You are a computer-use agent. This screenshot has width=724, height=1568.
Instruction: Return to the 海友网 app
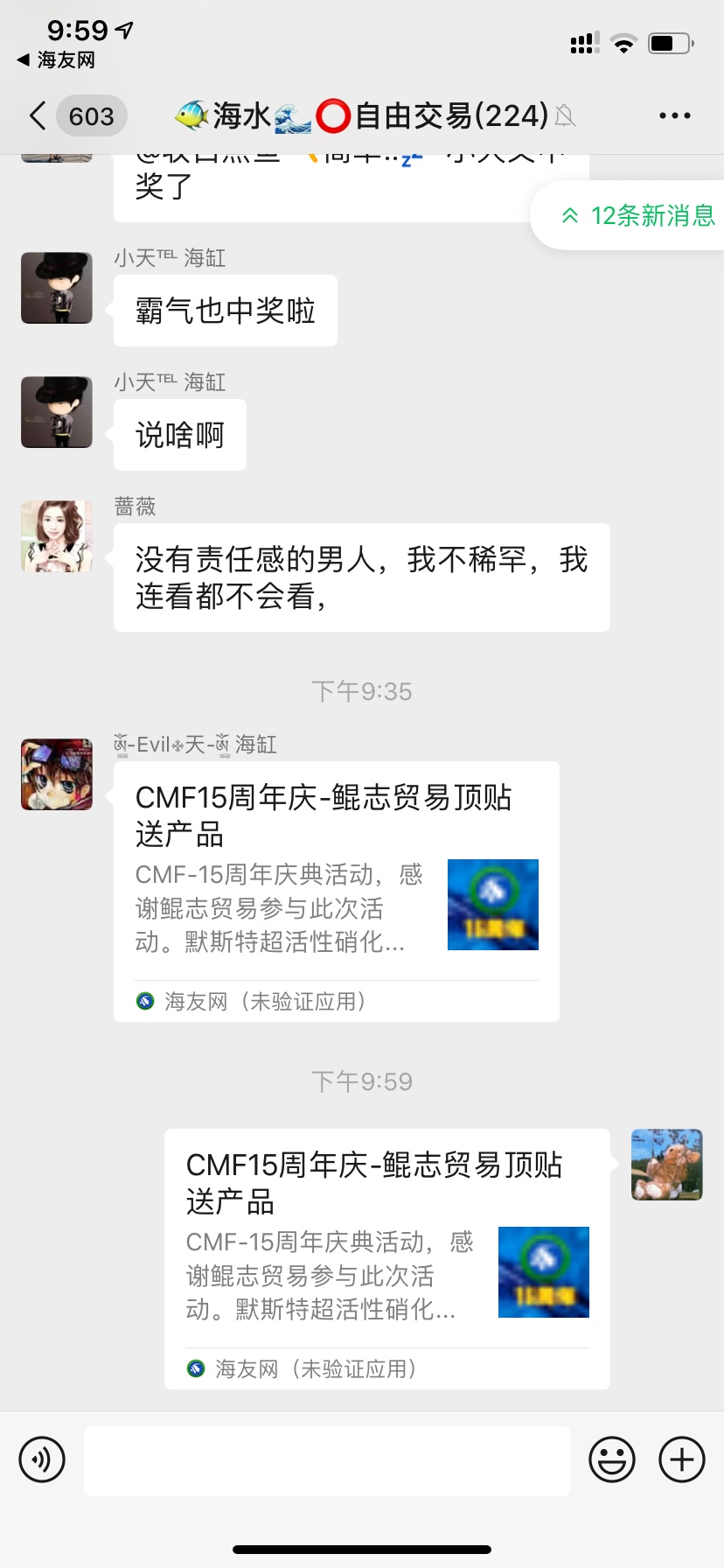pos(56,59)
